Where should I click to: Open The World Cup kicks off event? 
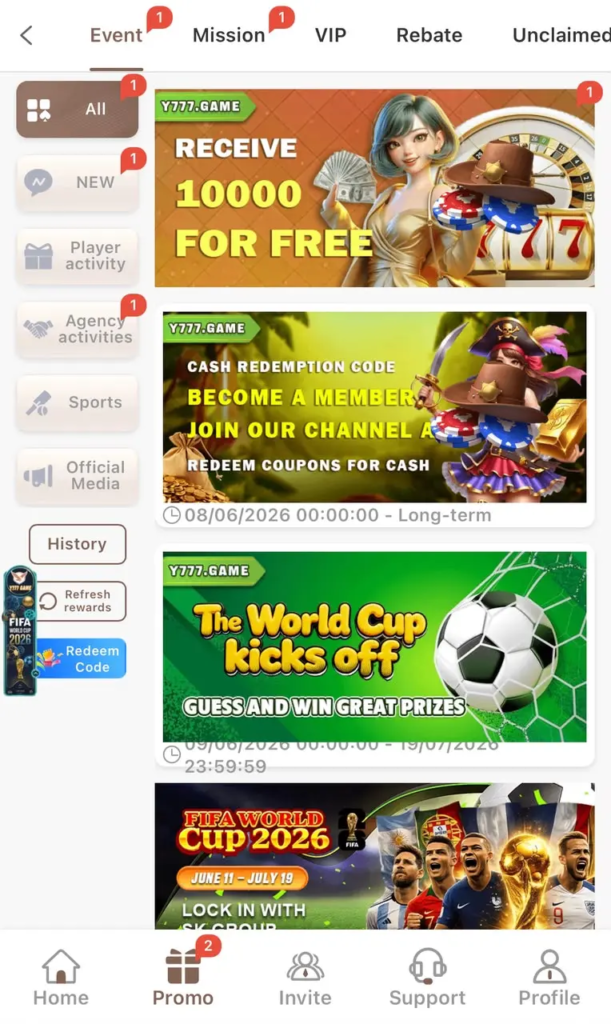[x=375, y=647]
